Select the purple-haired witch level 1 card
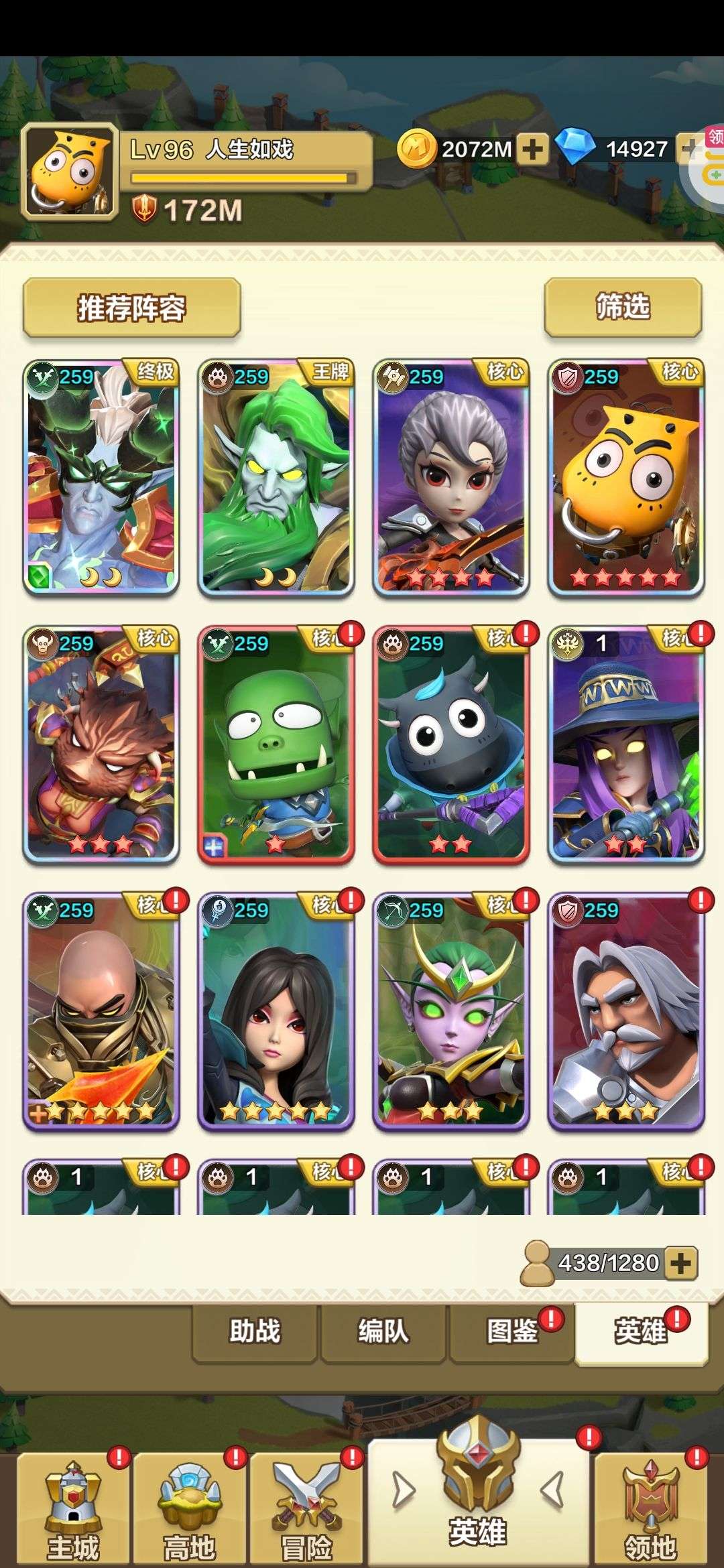 pos(626,744)
